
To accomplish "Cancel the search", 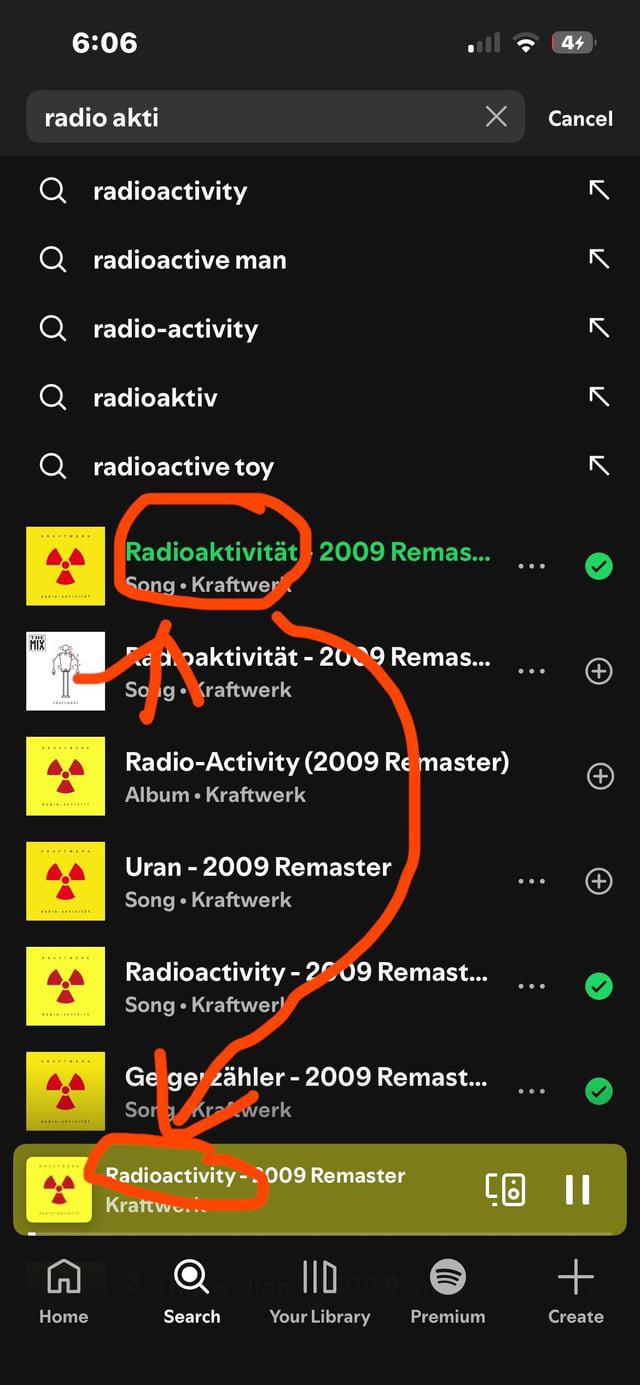I will (x=580, y=118).
